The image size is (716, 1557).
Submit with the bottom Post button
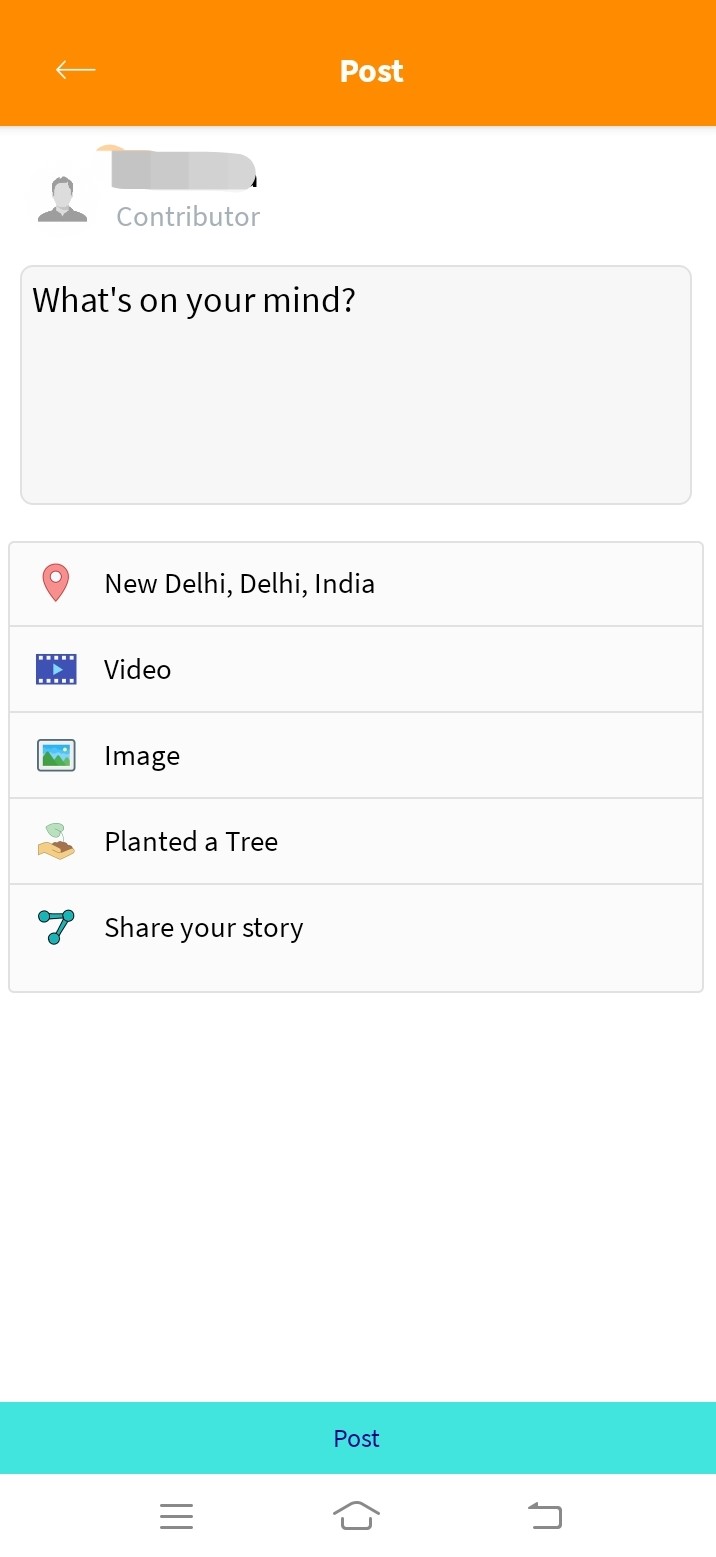[358, 1438]
